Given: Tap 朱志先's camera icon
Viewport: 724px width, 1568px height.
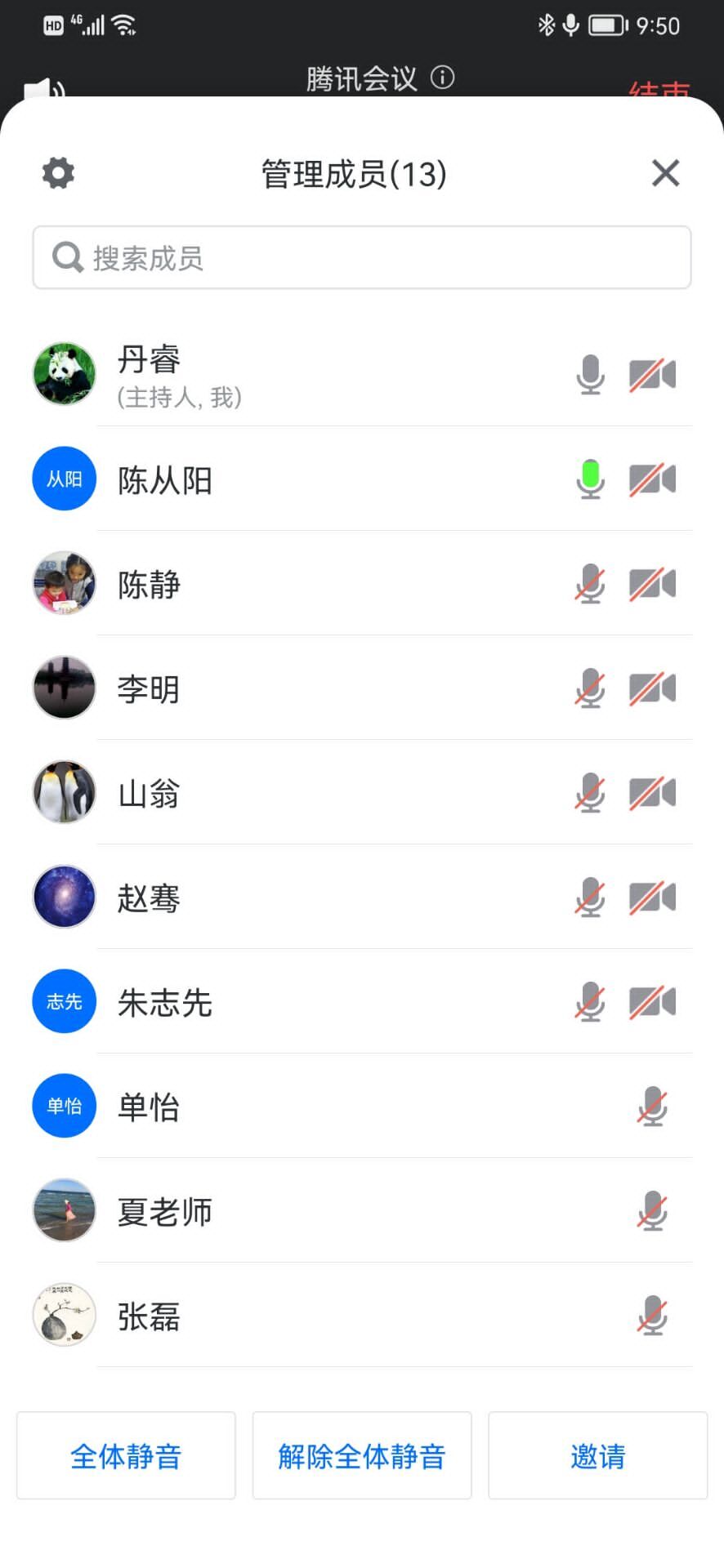Looking at the screenshot, I should [652, 1002].
